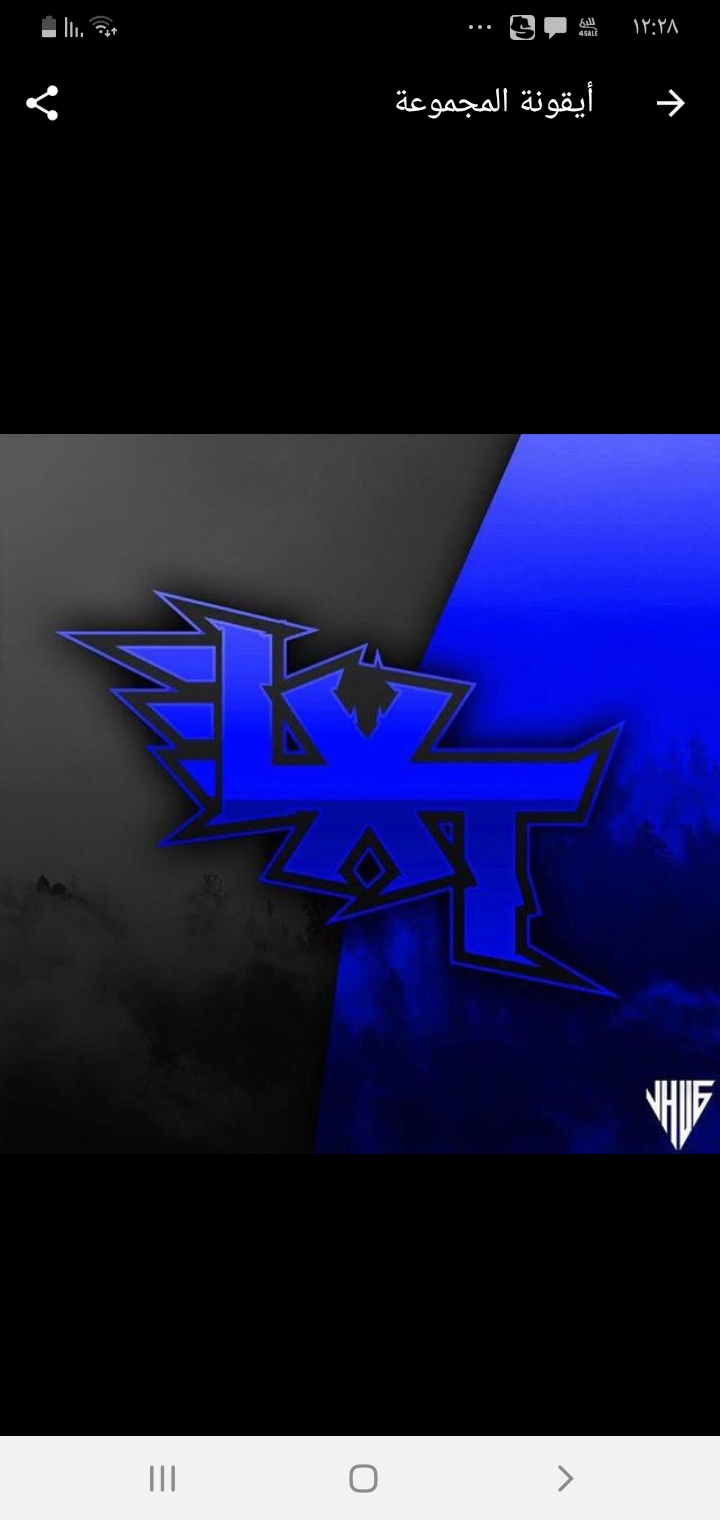The height and width of the screenshot is (1520, 720).
Task: Open recent apps from navigation bar
Action: pyautogui.click(x=162, y=1478)
